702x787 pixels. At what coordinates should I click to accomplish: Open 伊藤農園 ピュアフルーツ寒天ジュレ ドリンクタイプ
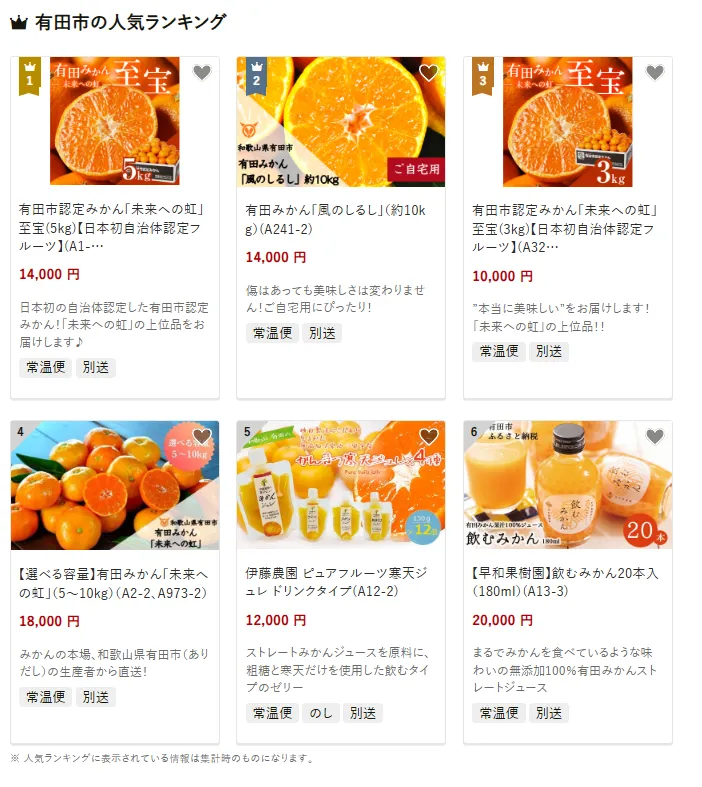pos(340,583)
